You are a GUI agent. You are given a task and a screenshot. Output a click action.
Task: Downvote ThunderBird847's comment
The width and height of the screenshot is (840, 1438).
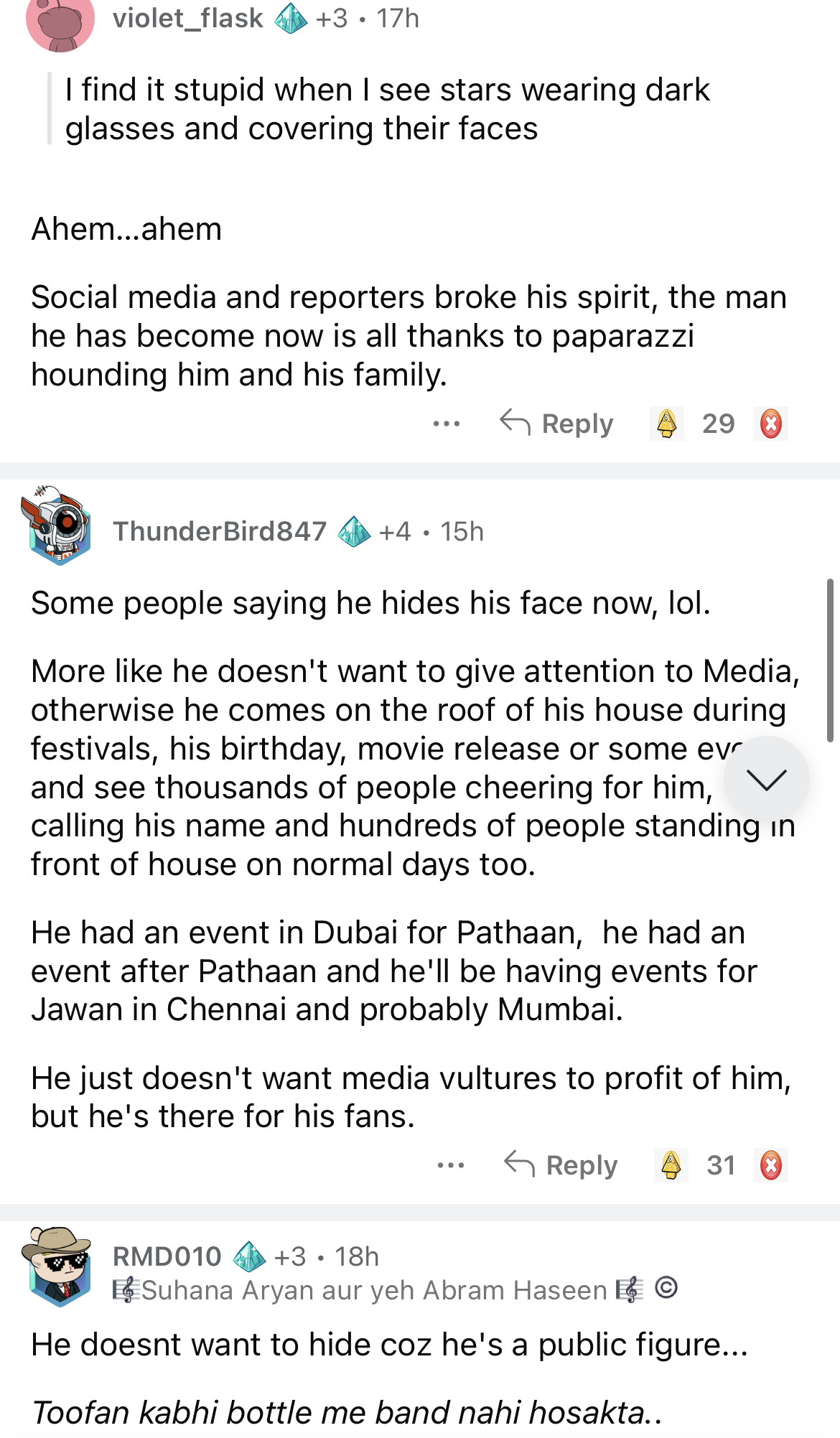tap(770, 1165)
